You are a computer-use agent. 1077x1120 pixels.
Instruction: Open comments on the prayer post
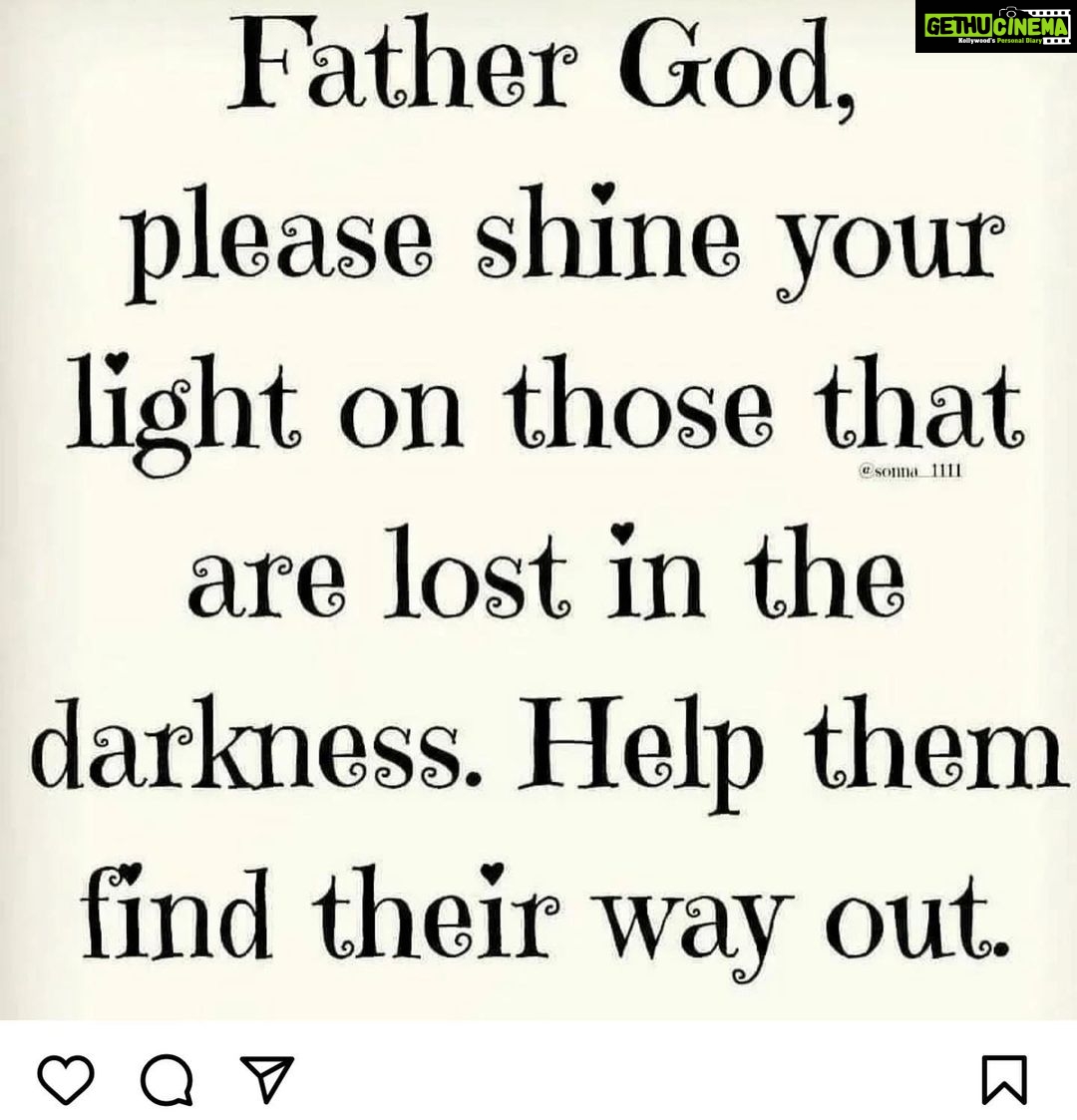click(167, 1079)
